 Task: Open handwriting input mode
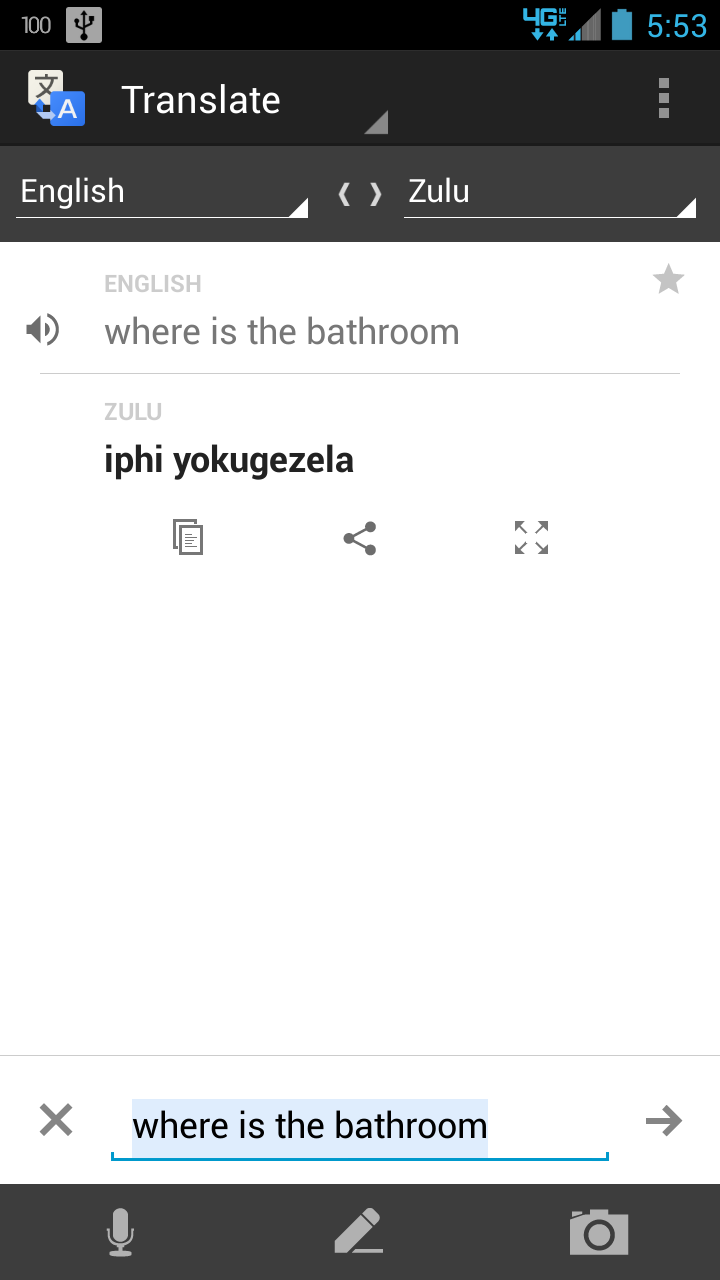pos(359,1232)
